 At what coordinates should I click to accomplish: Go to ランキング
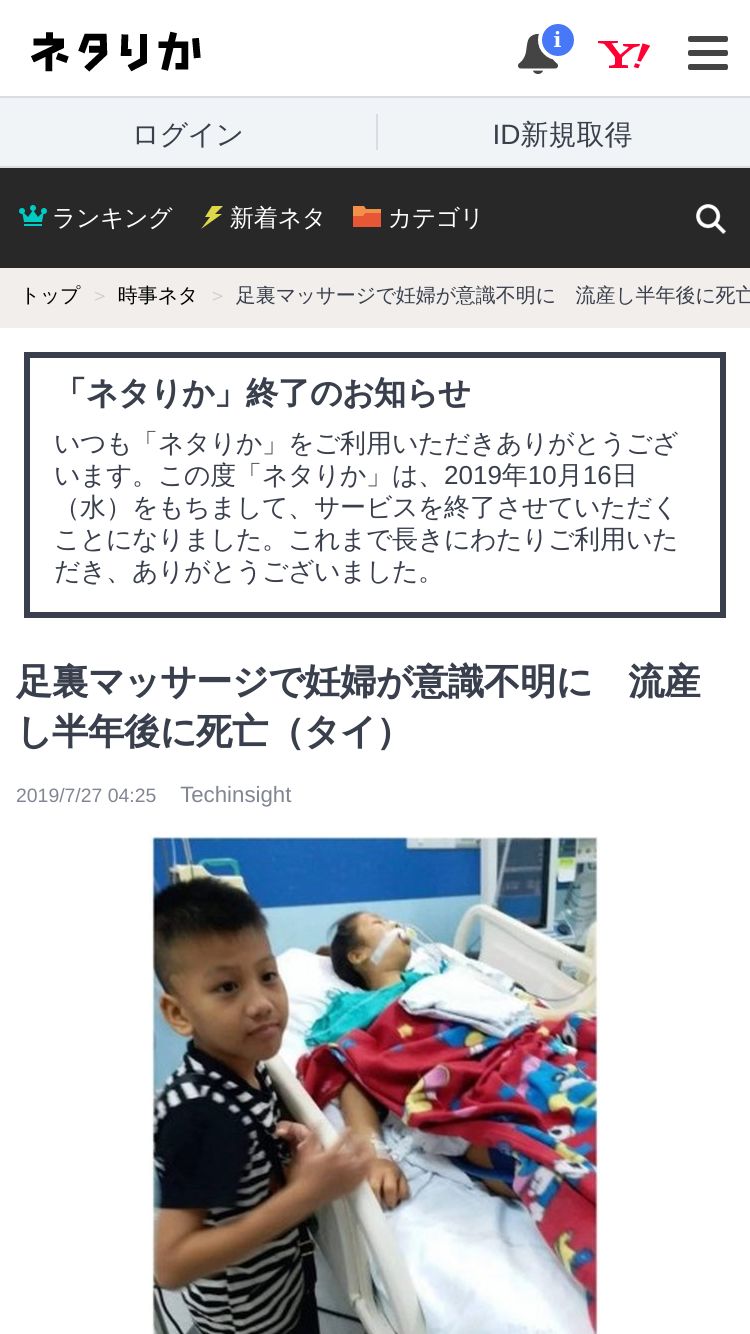96,217
